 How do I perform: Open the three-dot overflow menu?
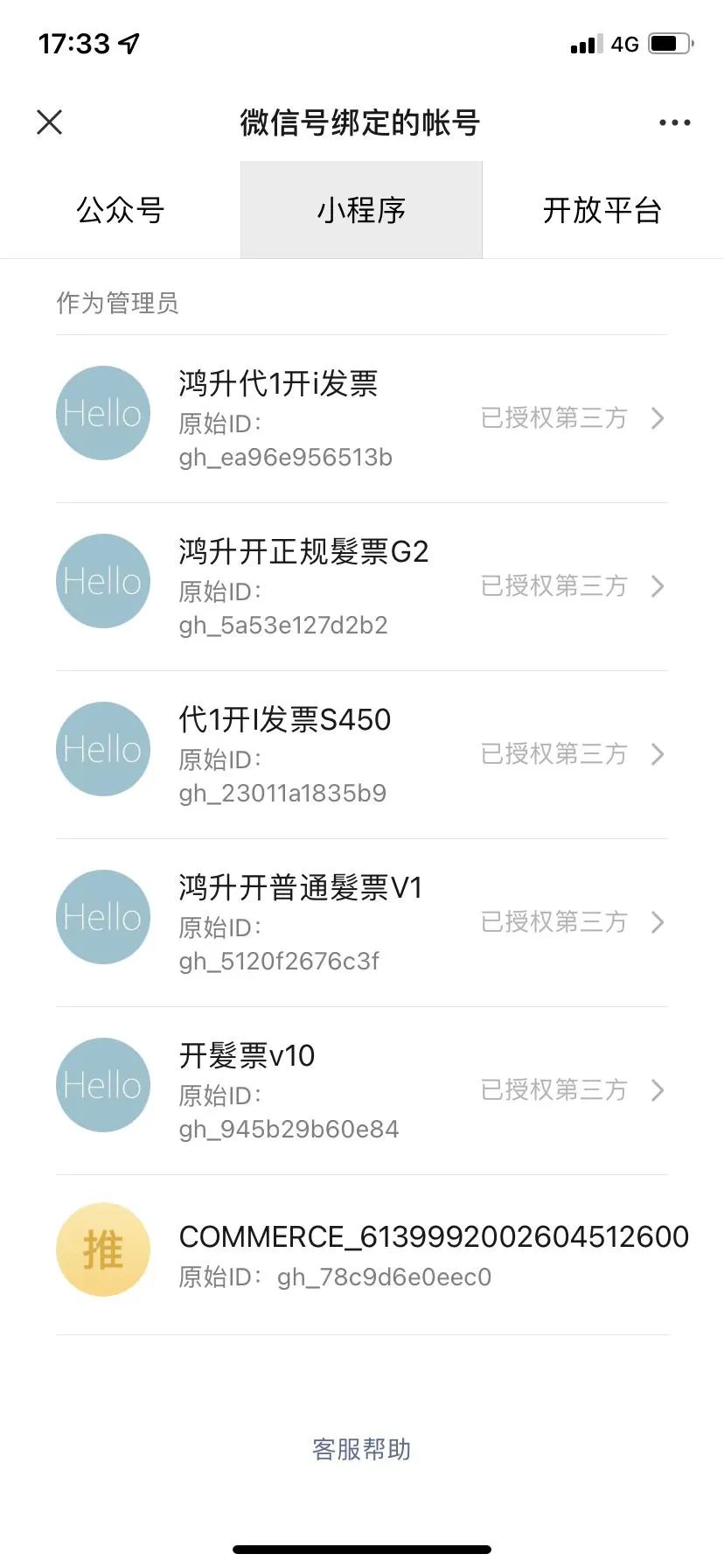(x=674, y=122)
